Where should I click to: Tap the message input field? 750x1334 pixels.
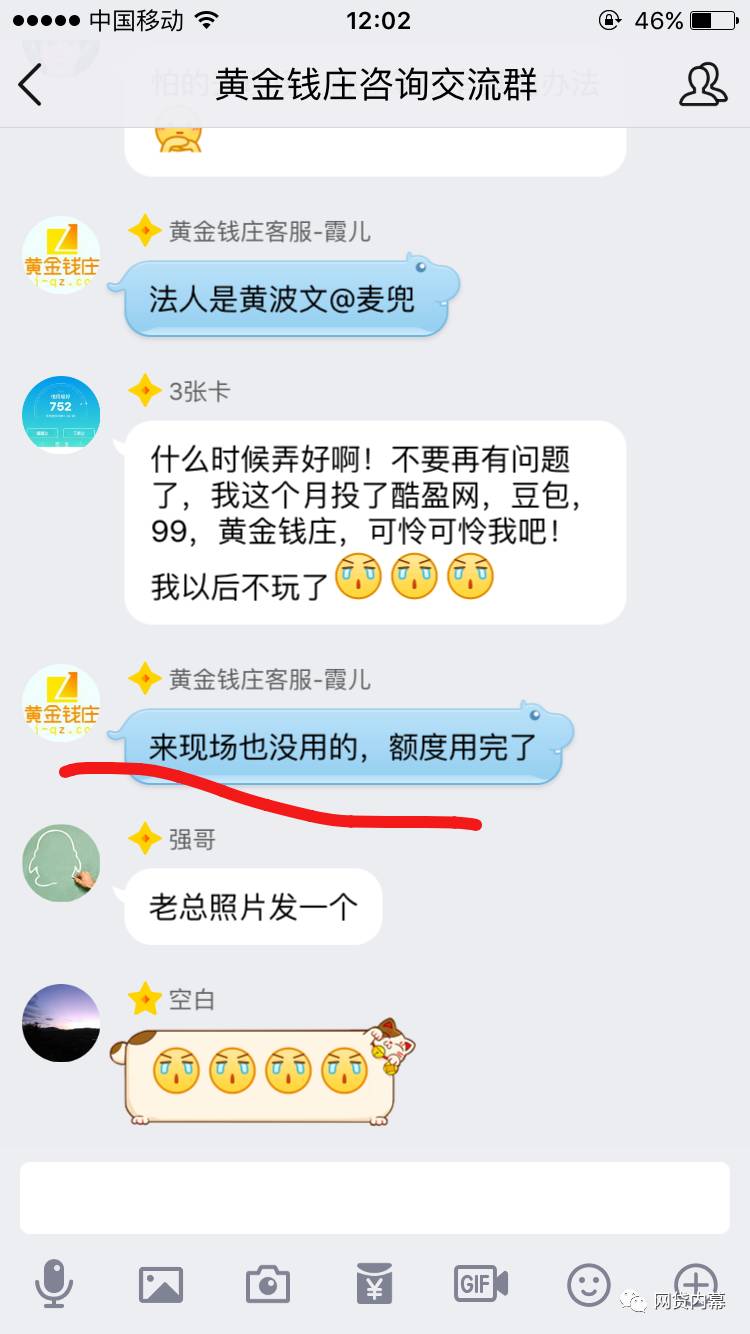coord(374,1197)
